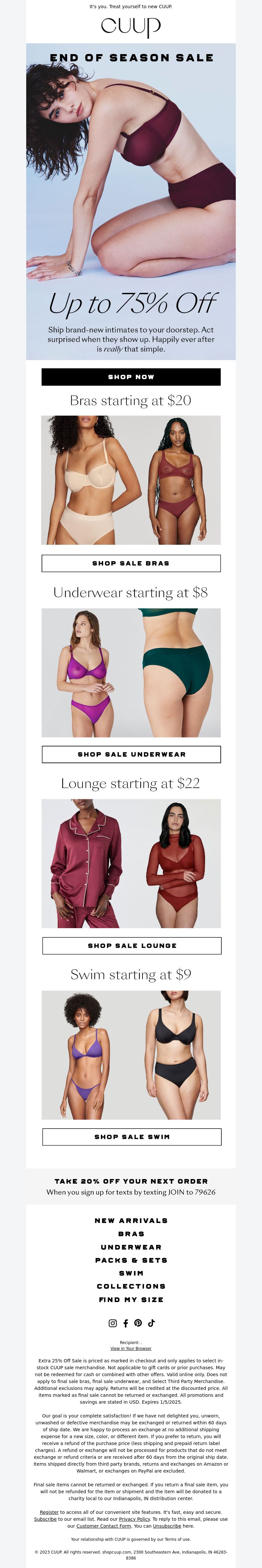
Task: Select Find My Size
Action: [131, 1300]
